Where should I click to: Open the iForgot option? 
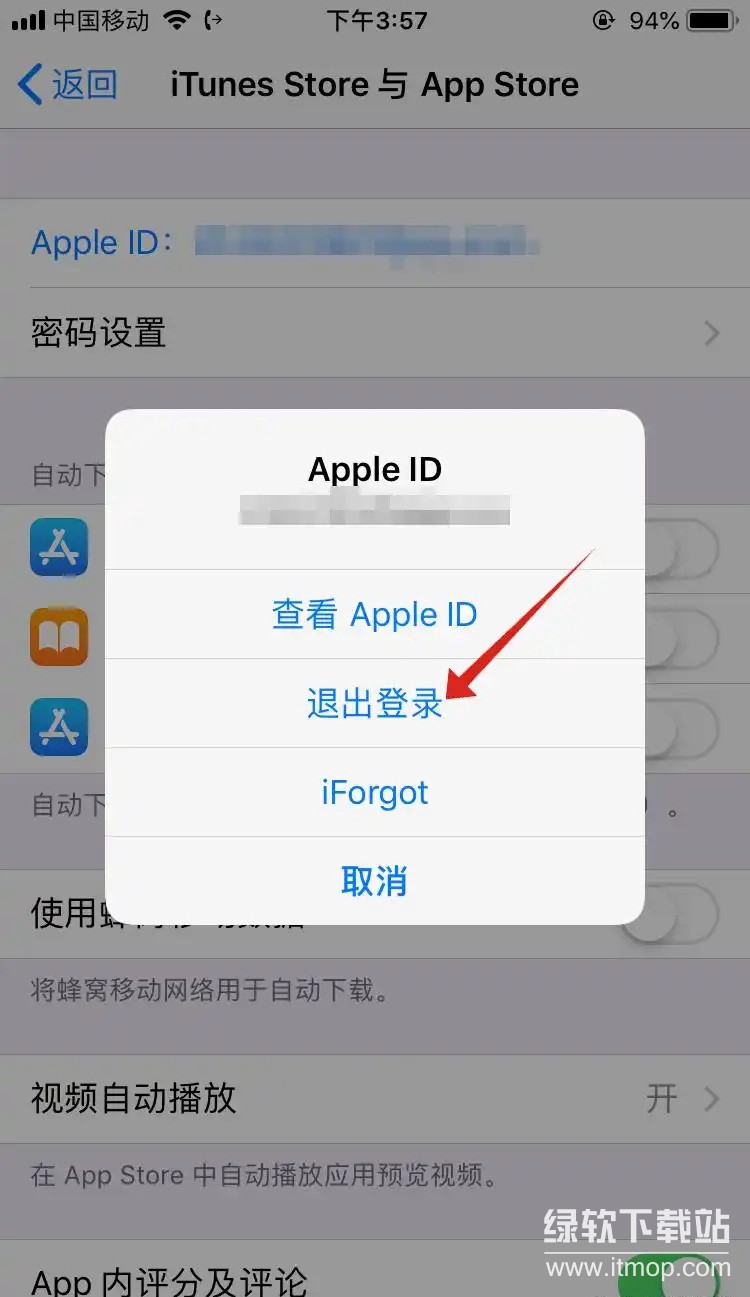374,792
